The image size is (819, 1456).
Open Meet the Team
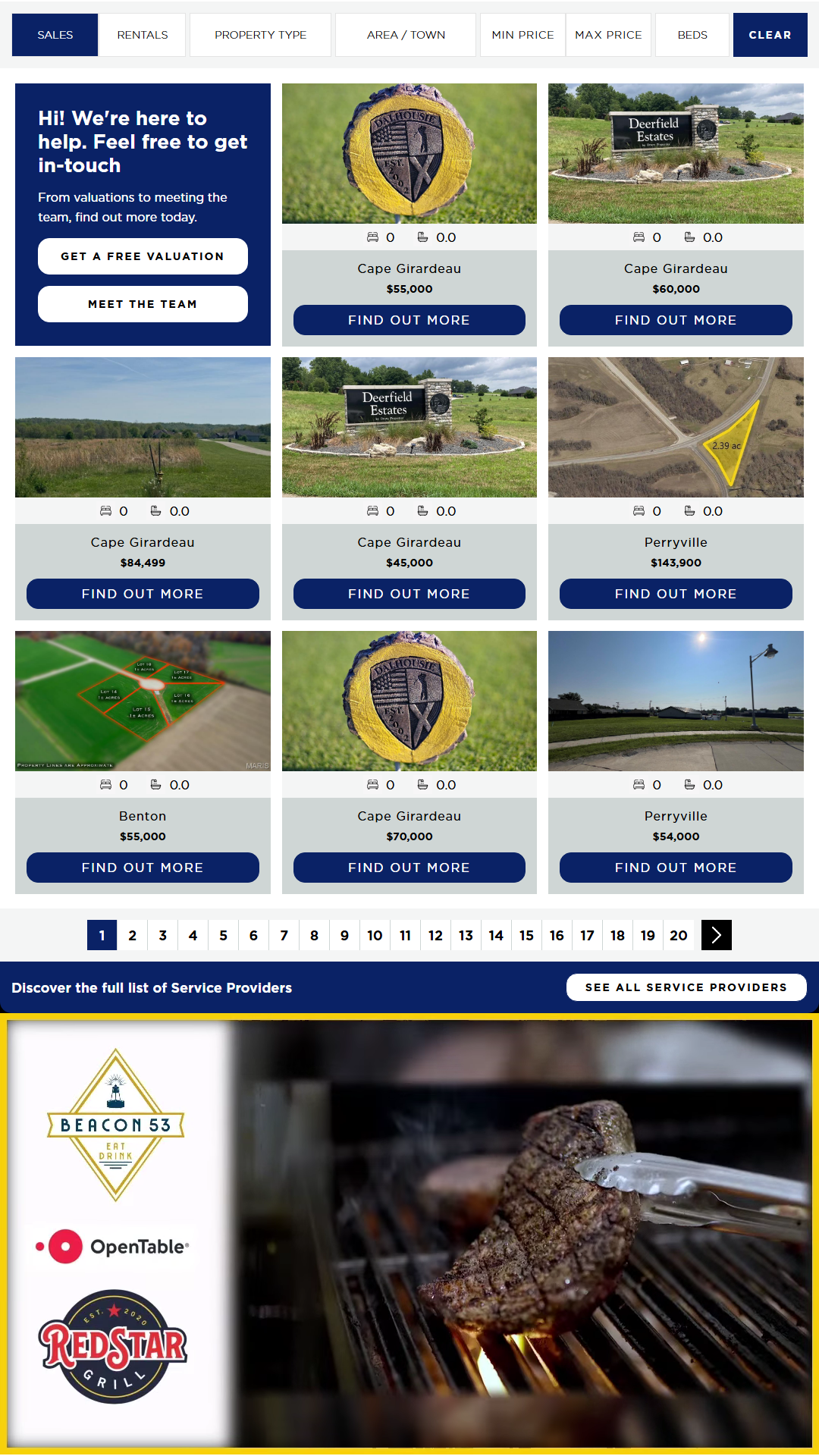(143, 304)
